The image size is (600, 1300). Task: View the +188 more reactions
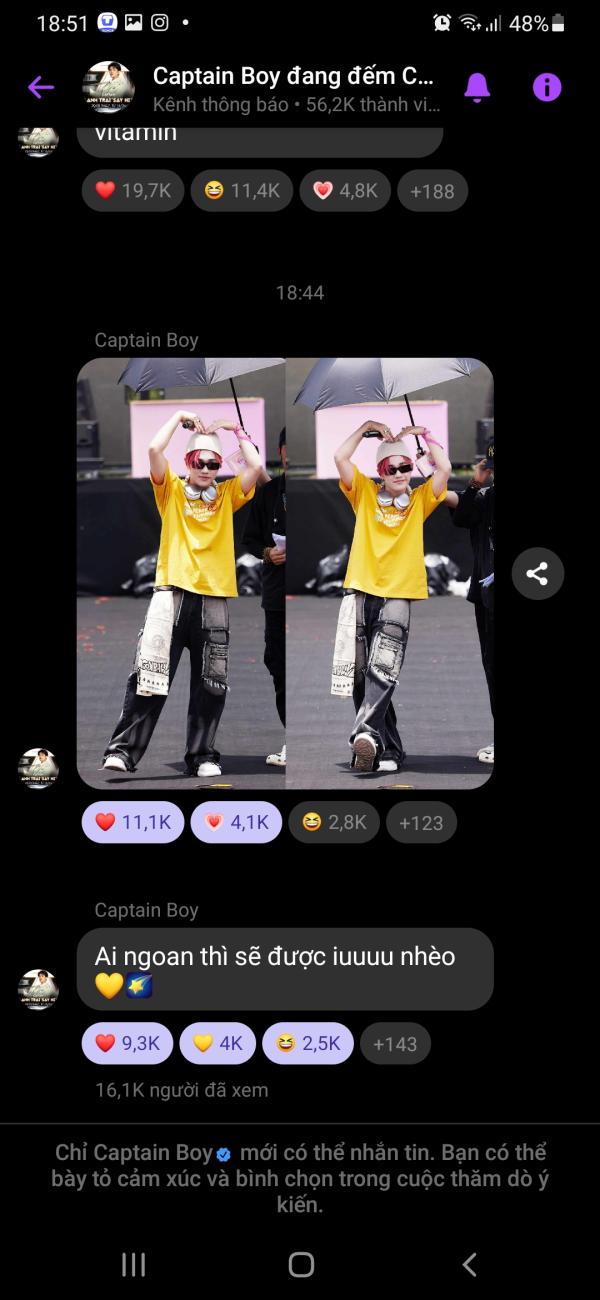(x=432, y=190)
